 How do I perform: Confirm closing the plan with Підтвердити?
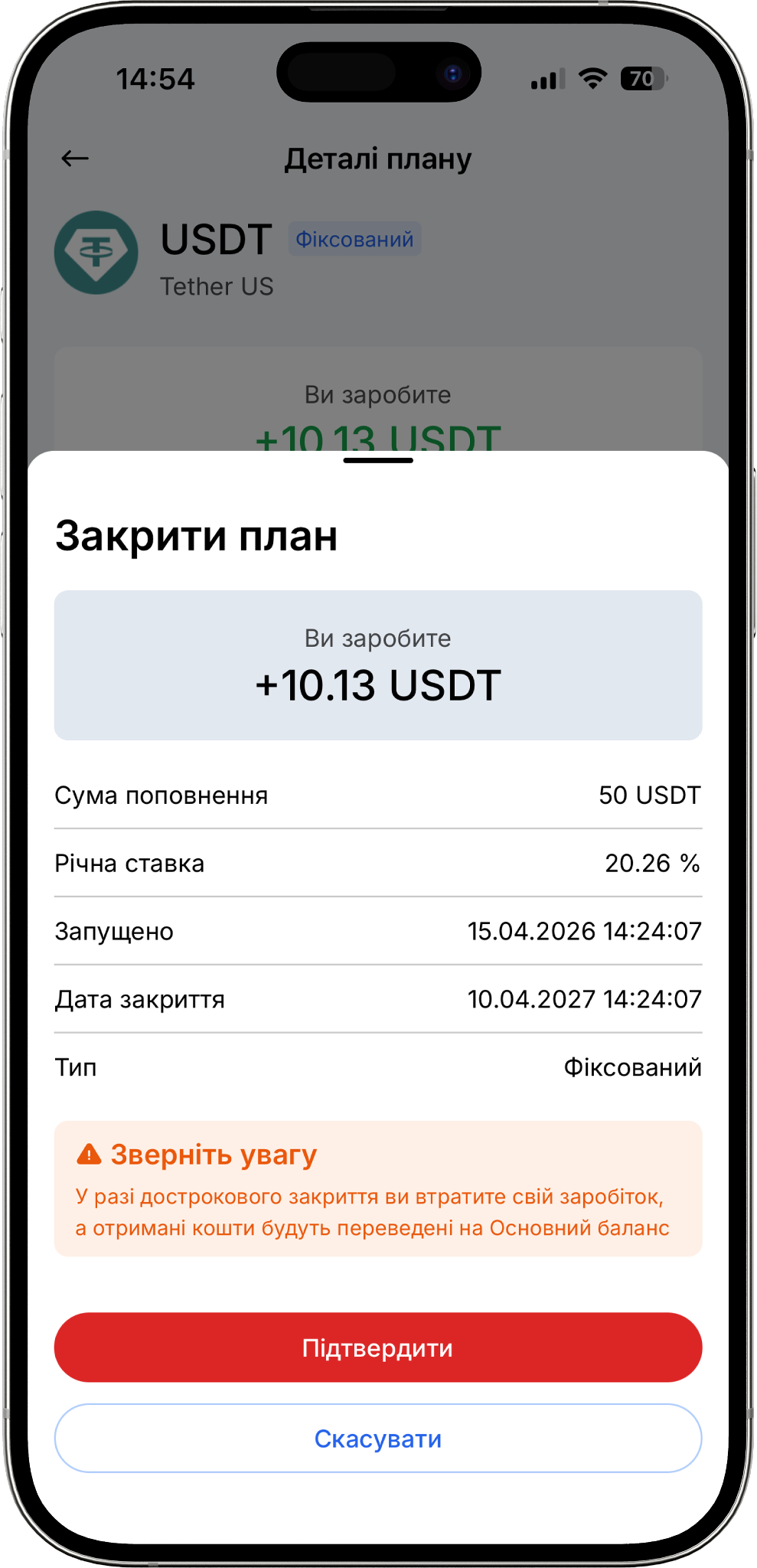point(378,1347)
